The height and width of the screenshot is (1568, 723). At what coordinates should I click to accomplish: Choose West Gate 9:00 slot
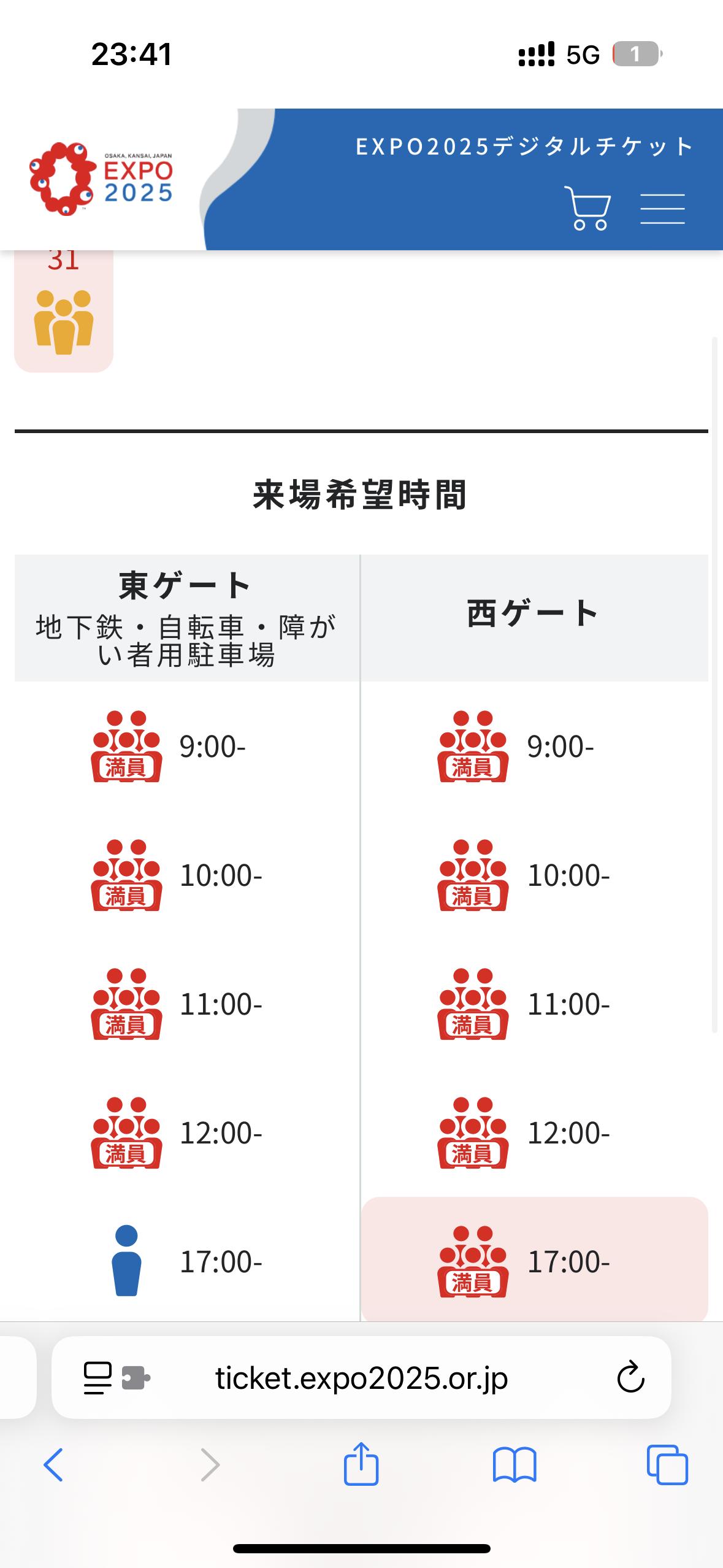click(x=535, y=747)
